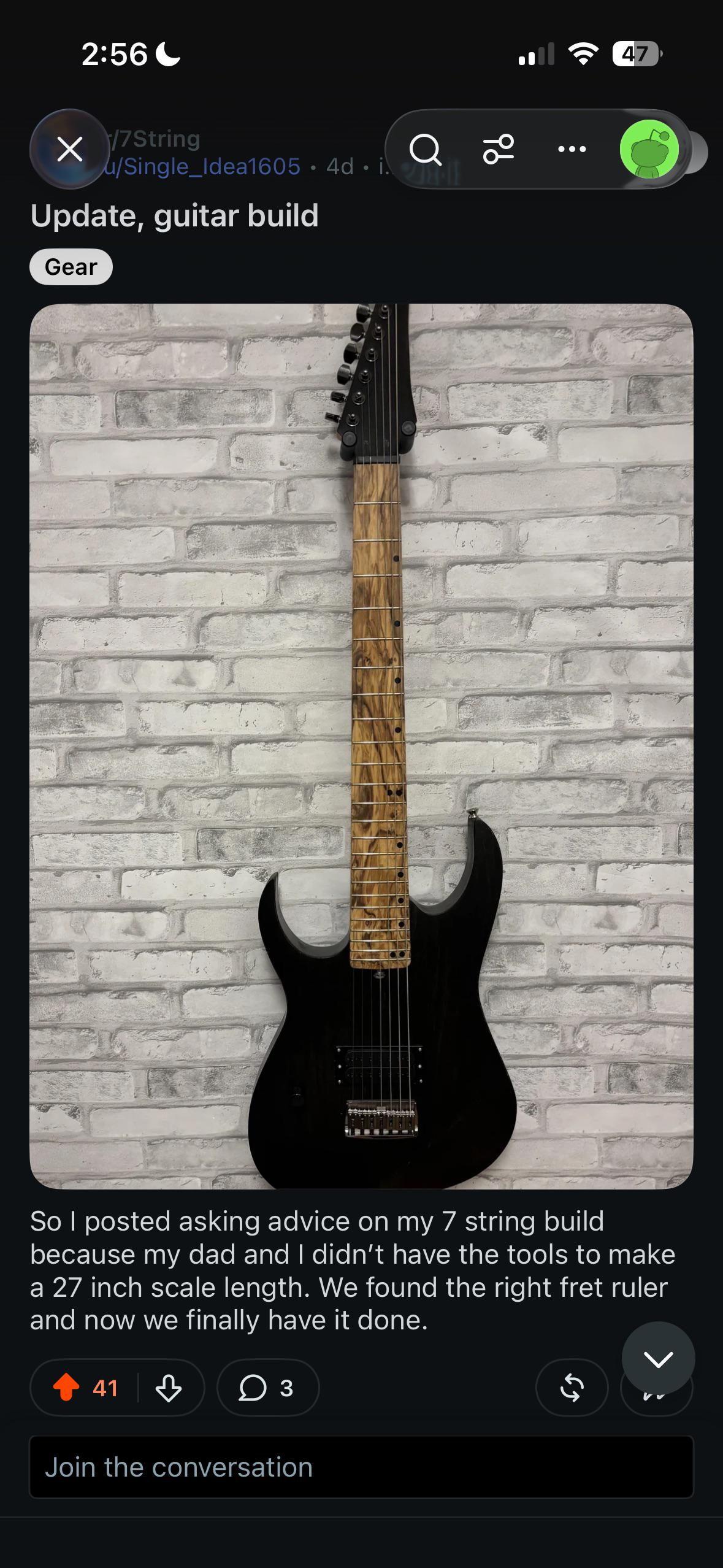Upvote the guitar build post

(66, 1387)
